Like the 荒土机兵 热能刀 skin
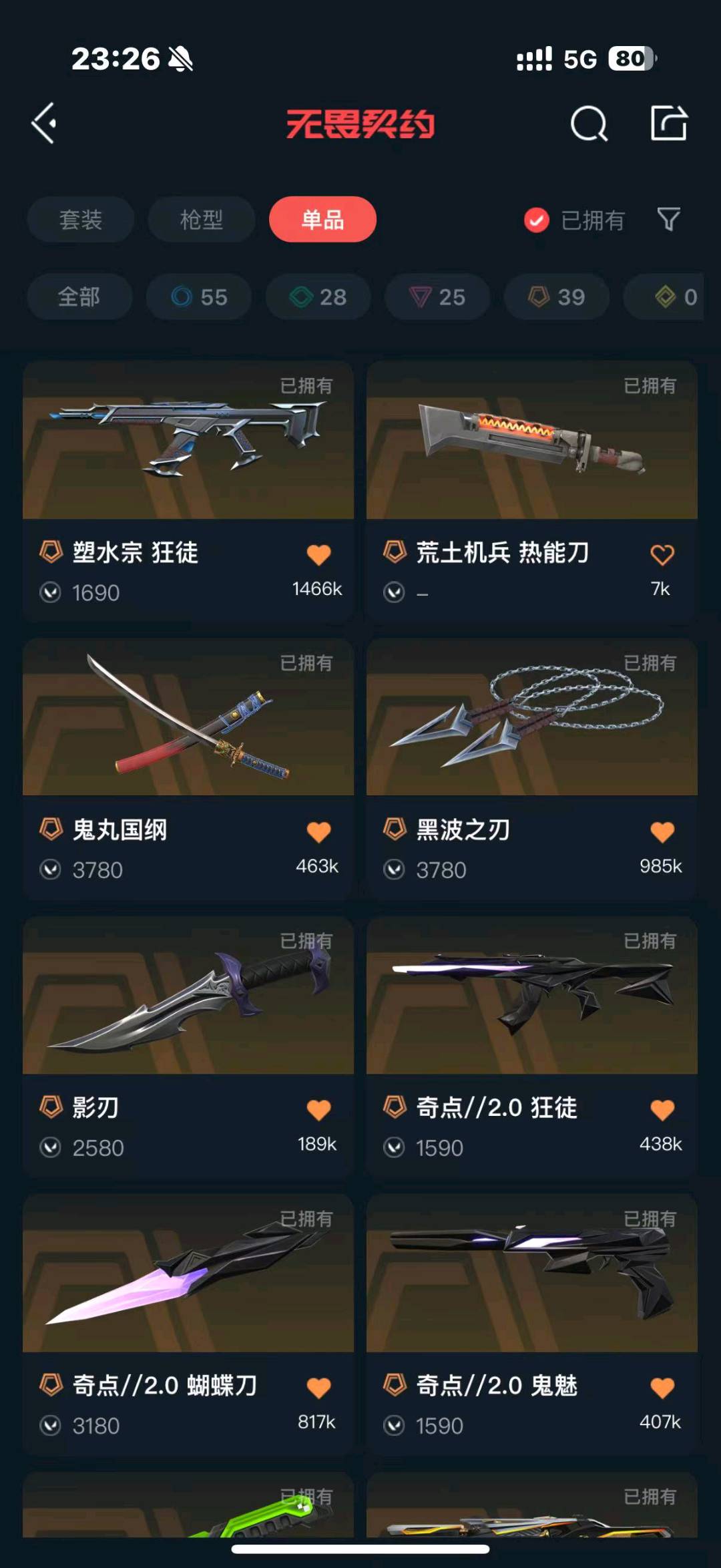Screen dimensions: 721x1568 (662, 554)
